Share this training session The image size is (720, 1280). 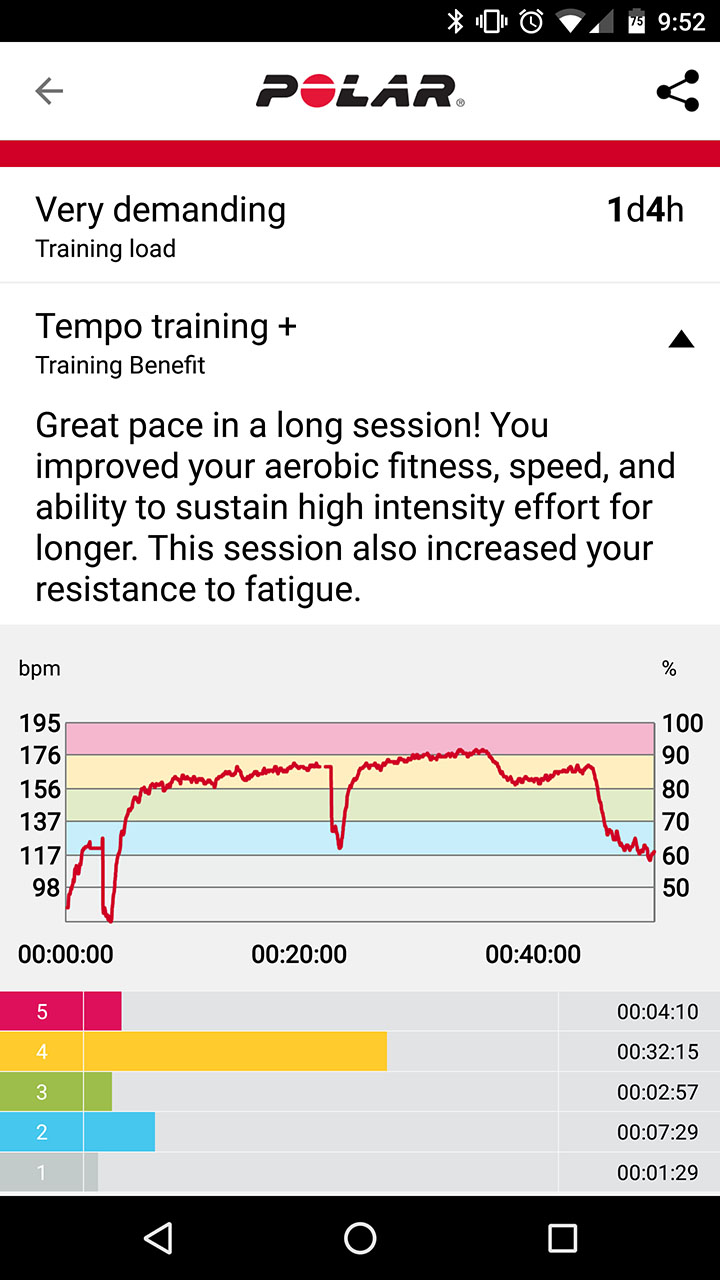677,92
